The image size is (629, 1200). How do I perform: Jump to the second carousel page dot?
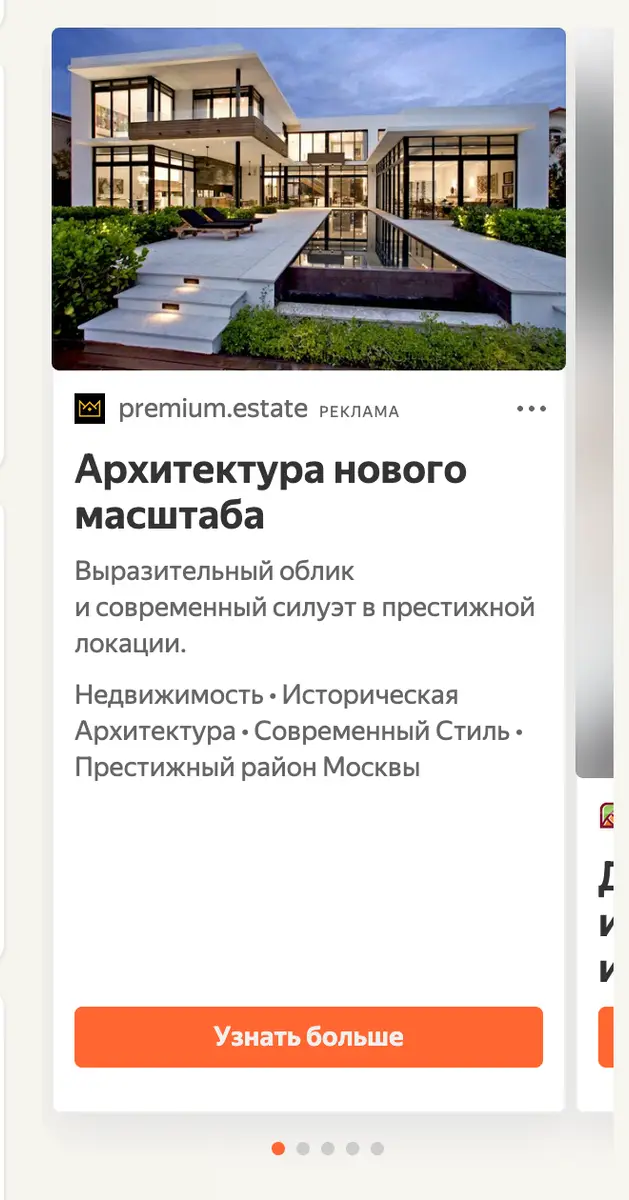coord(303,1148)
